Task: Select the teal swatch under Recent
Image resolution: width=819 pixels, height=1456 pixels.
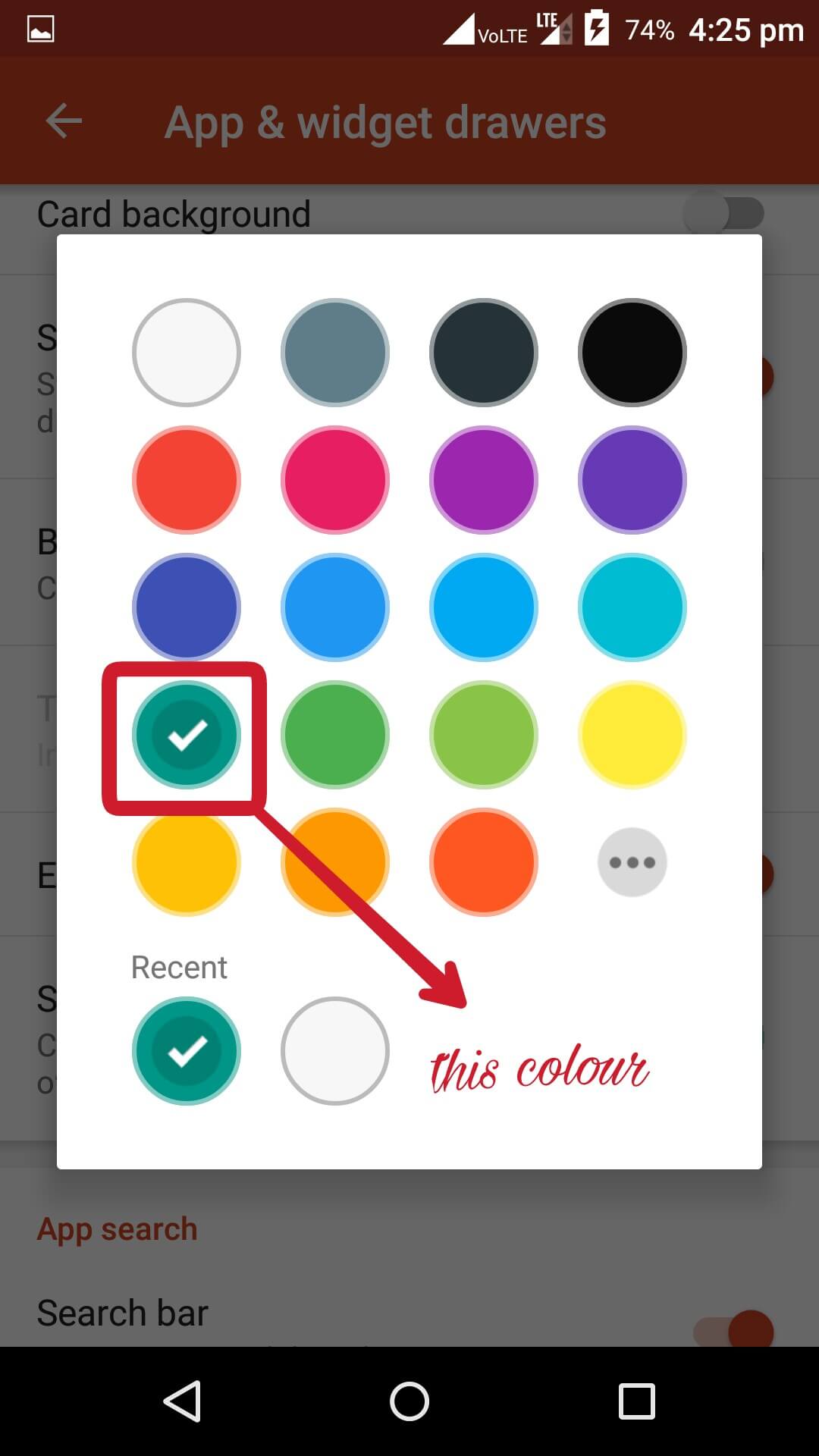Action: click(187, 1050)
